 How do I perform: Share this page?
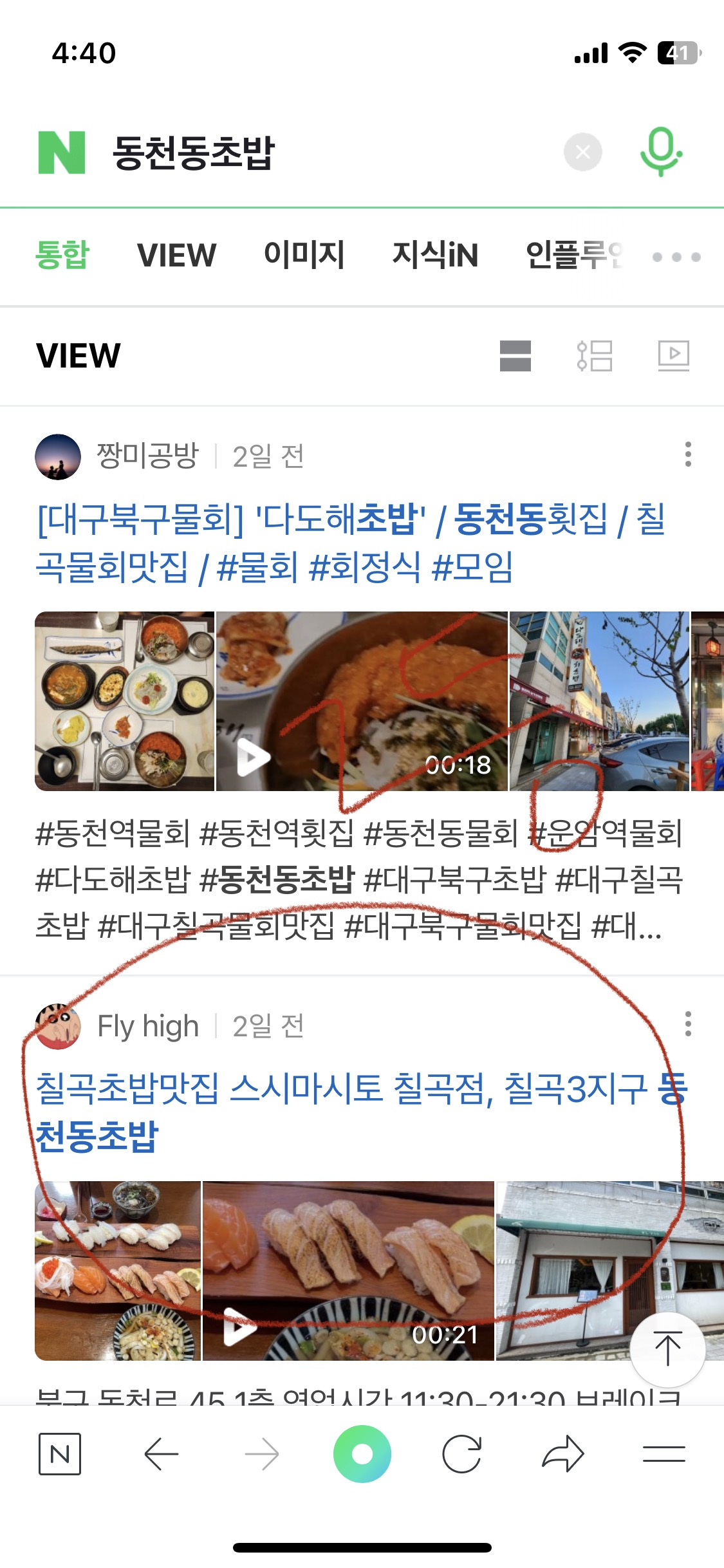pos(562,1454)
